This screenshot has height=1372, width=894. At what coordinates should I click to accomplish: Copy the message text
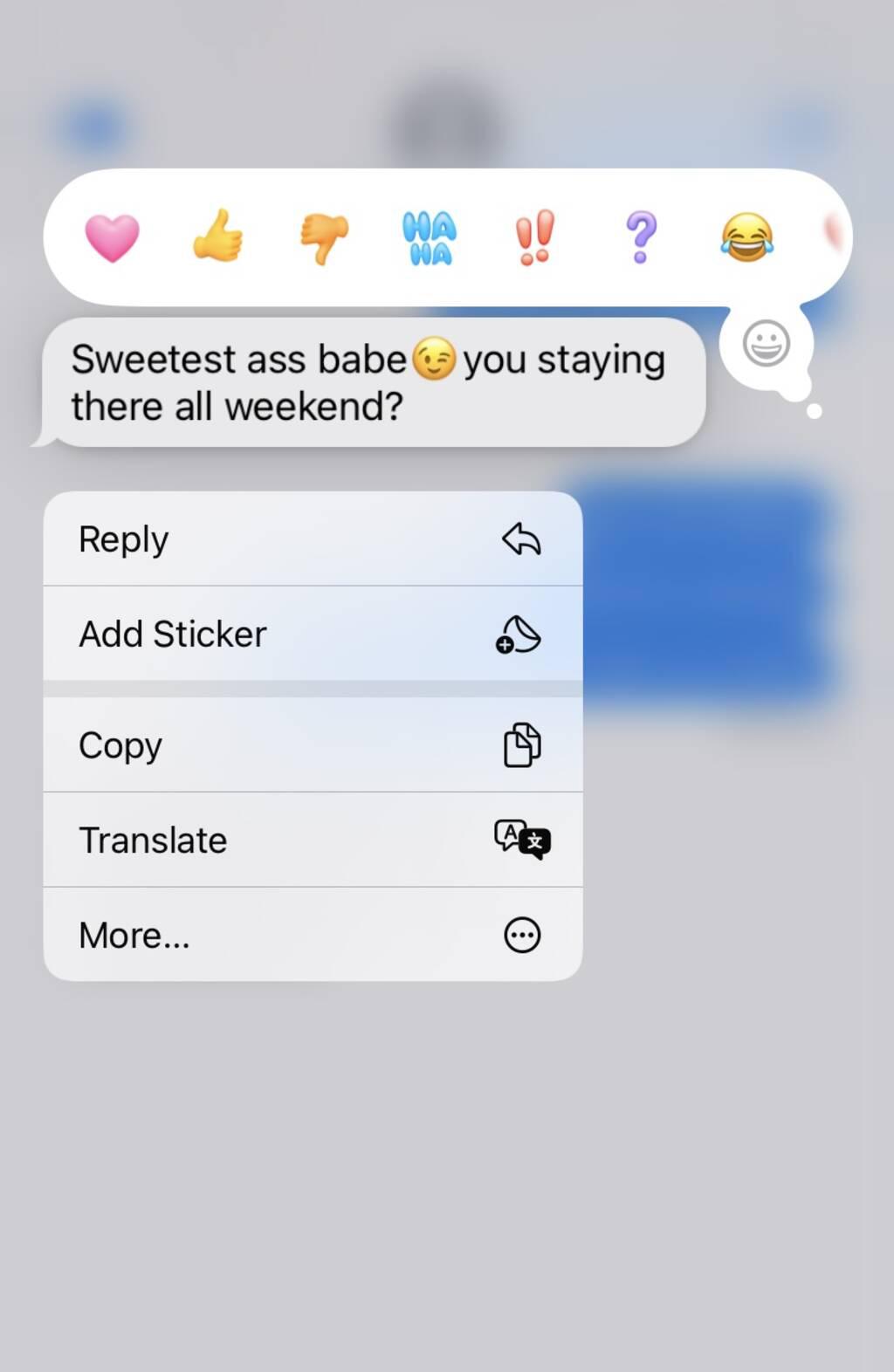coord(313,745)
